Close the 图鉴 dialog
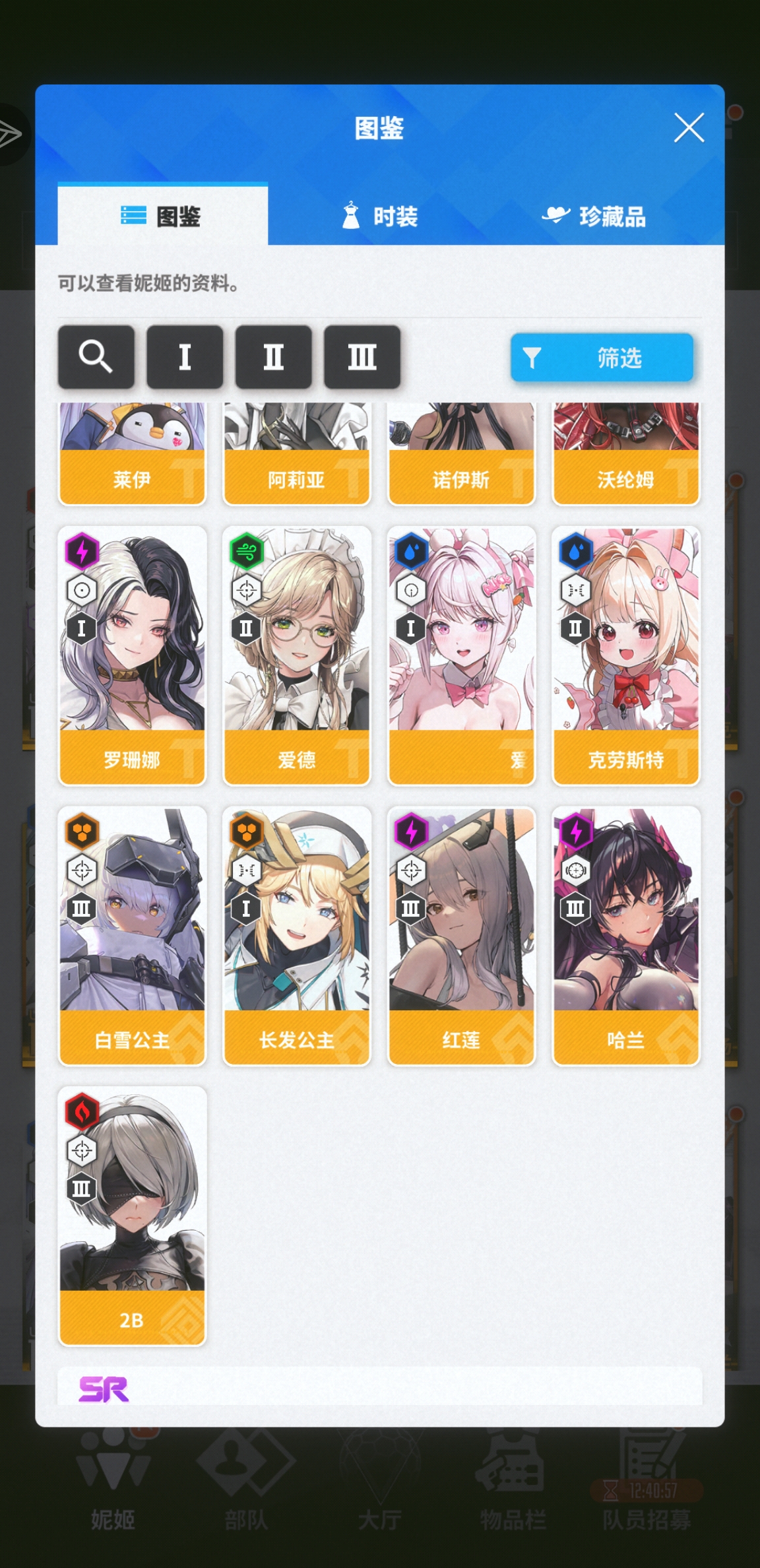The image size is (760, 1568). pyautogui.click(x=689, y=127)
